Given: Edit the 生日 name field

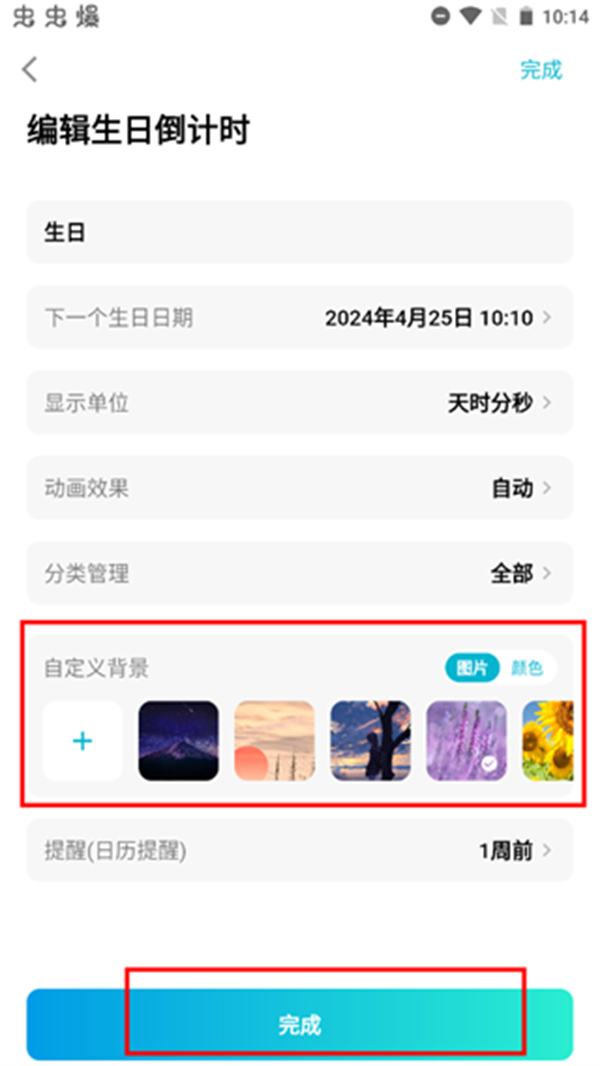Looking at the screenshot, I should (299, 232).
